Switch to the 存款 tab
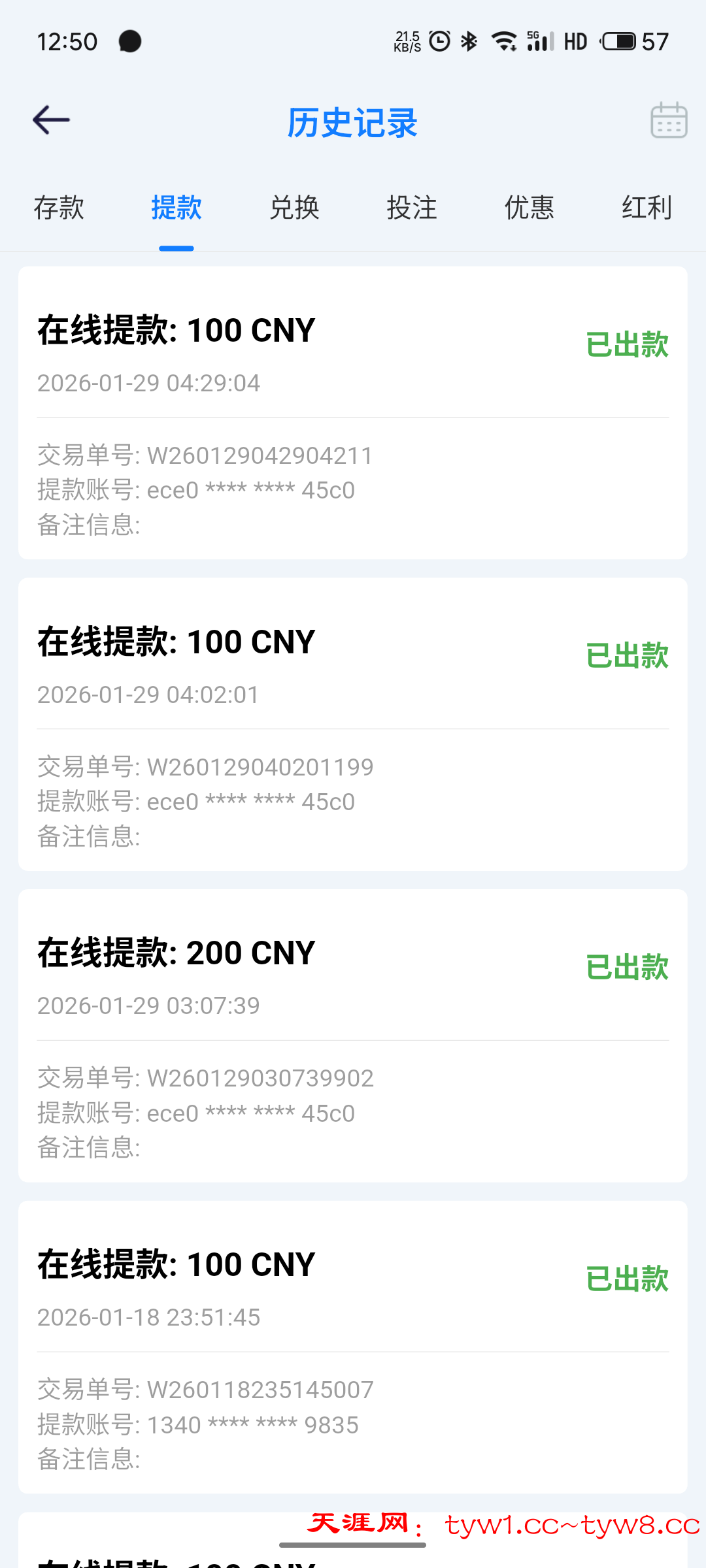Image resolution: width=706 pixels, height=1568 pixels. (x=59, y=208)
